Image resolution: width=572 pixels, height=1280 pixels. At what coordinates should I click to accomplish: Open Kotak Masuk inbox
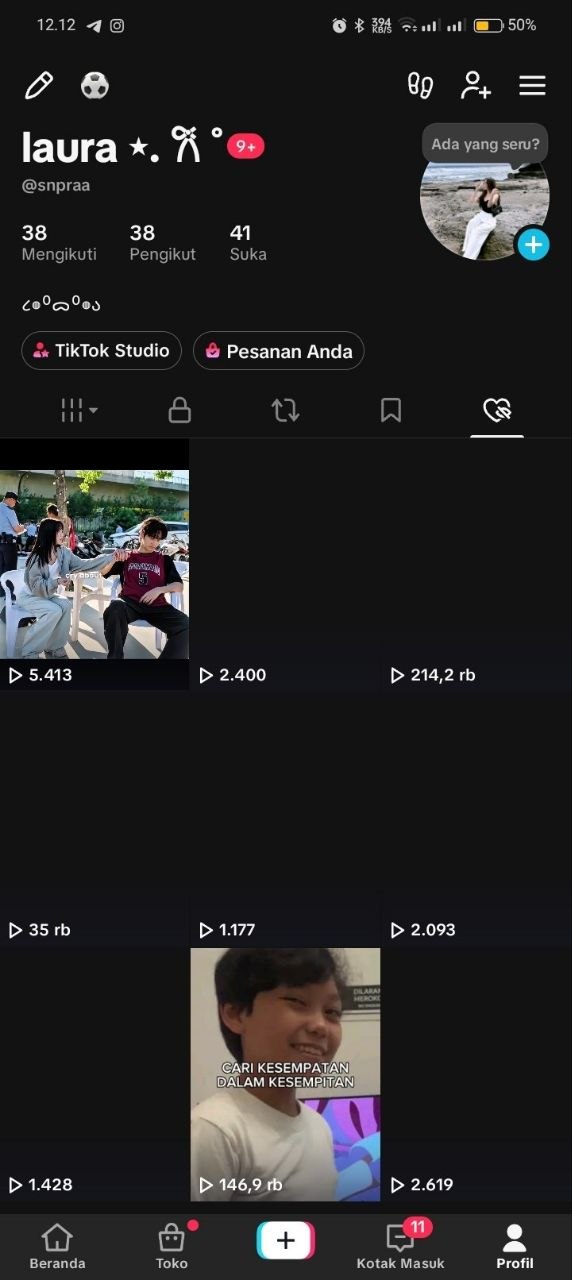[400, 1246]
